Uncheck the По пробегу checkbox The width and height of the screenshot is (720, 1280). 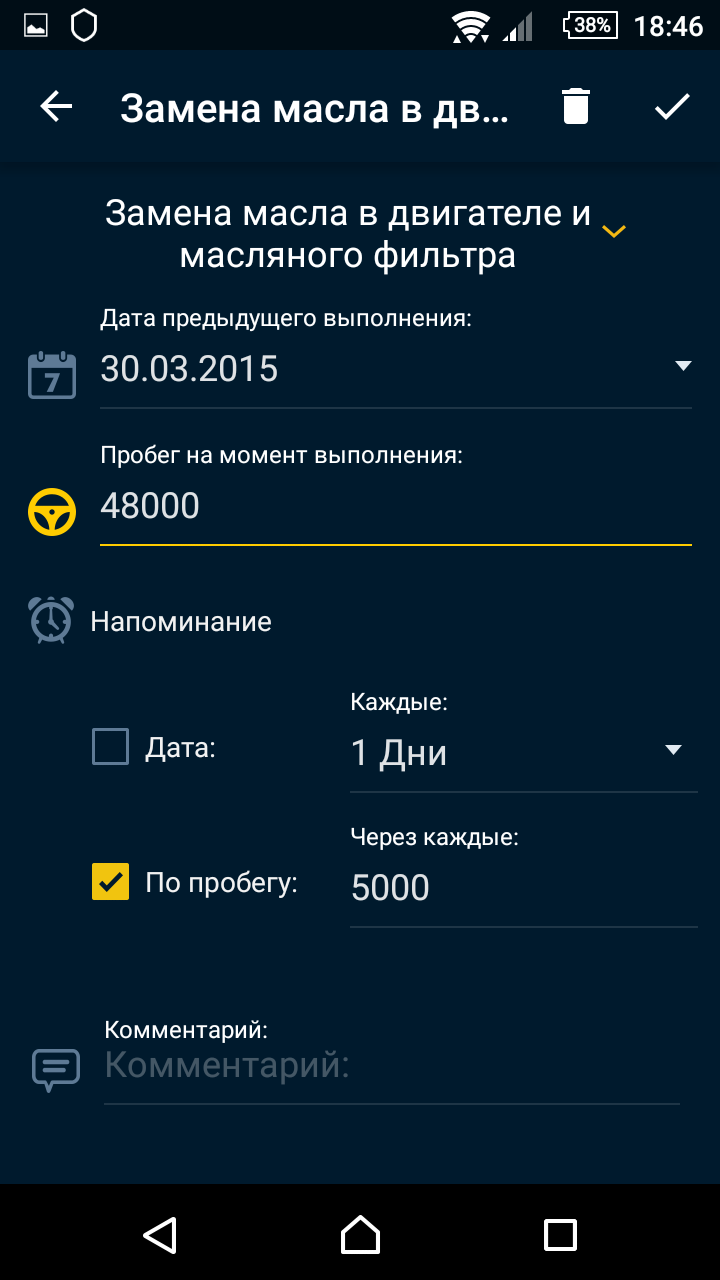(110, 882)
